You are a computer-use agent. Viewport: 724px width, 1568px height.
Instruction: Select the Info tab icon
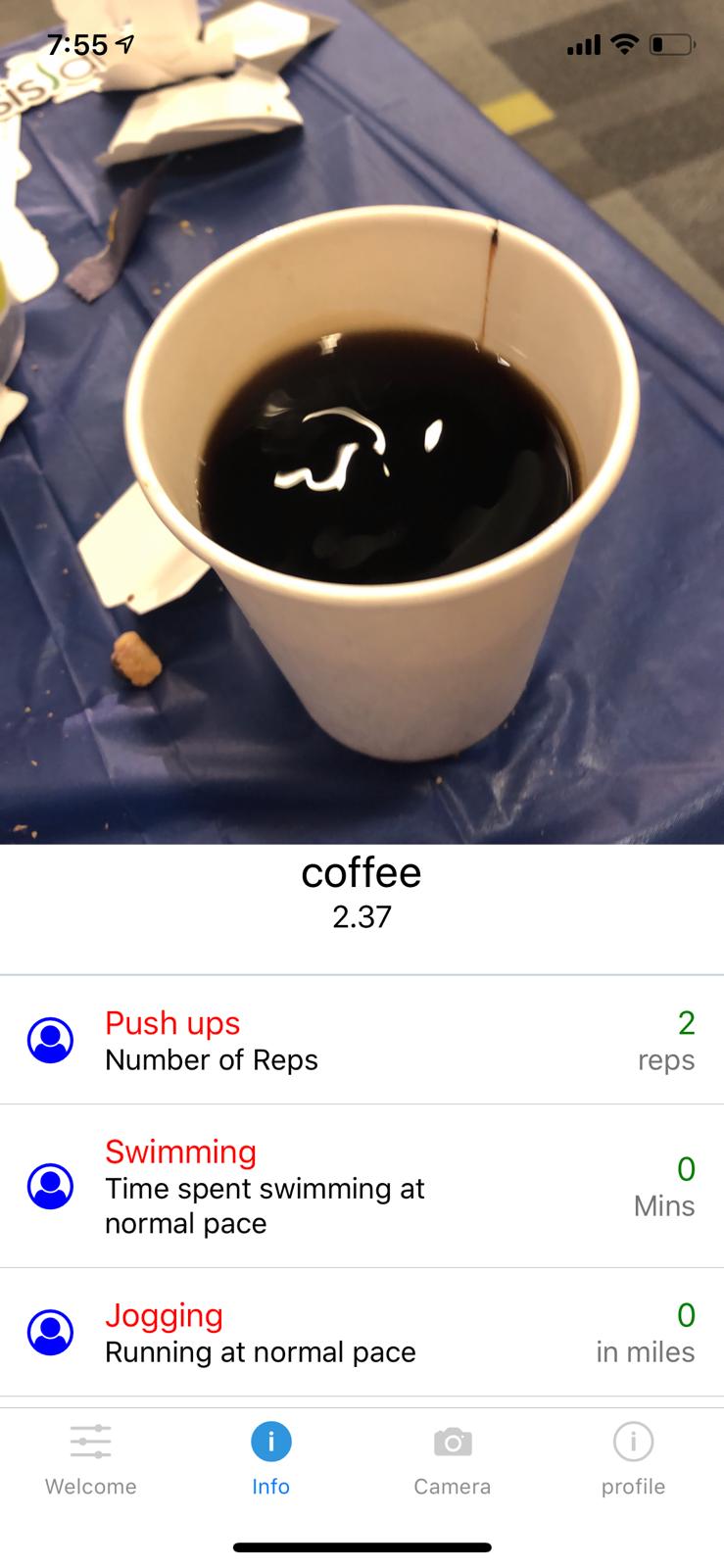click(271, 1442)
